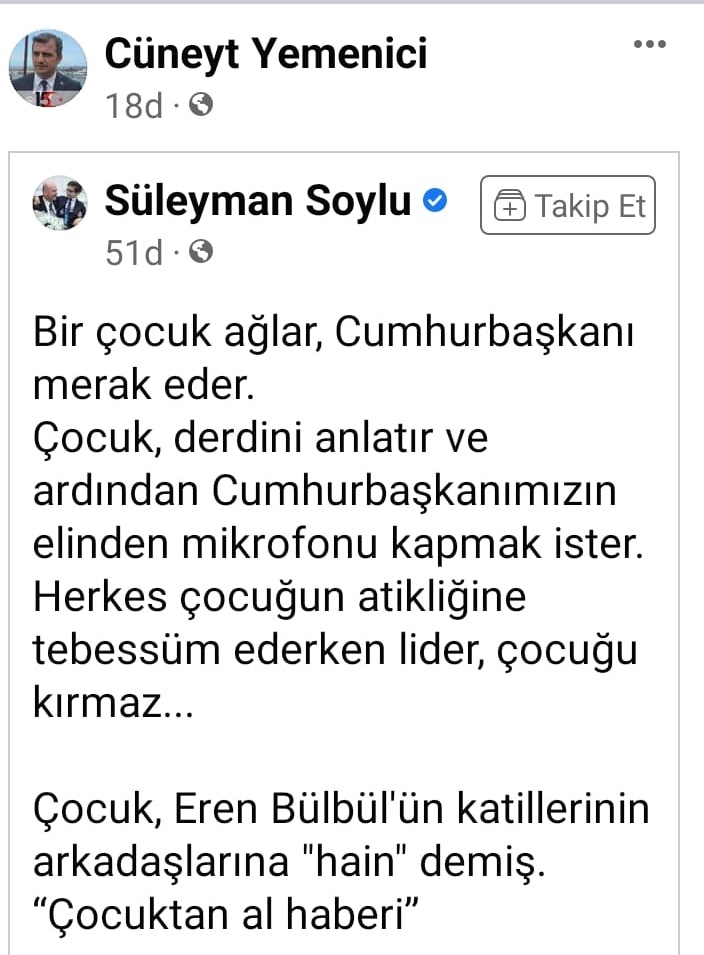Follow Süleyman Soylu with Takip Et
Screen dimensions: 704x955
[x=568, y=206]
